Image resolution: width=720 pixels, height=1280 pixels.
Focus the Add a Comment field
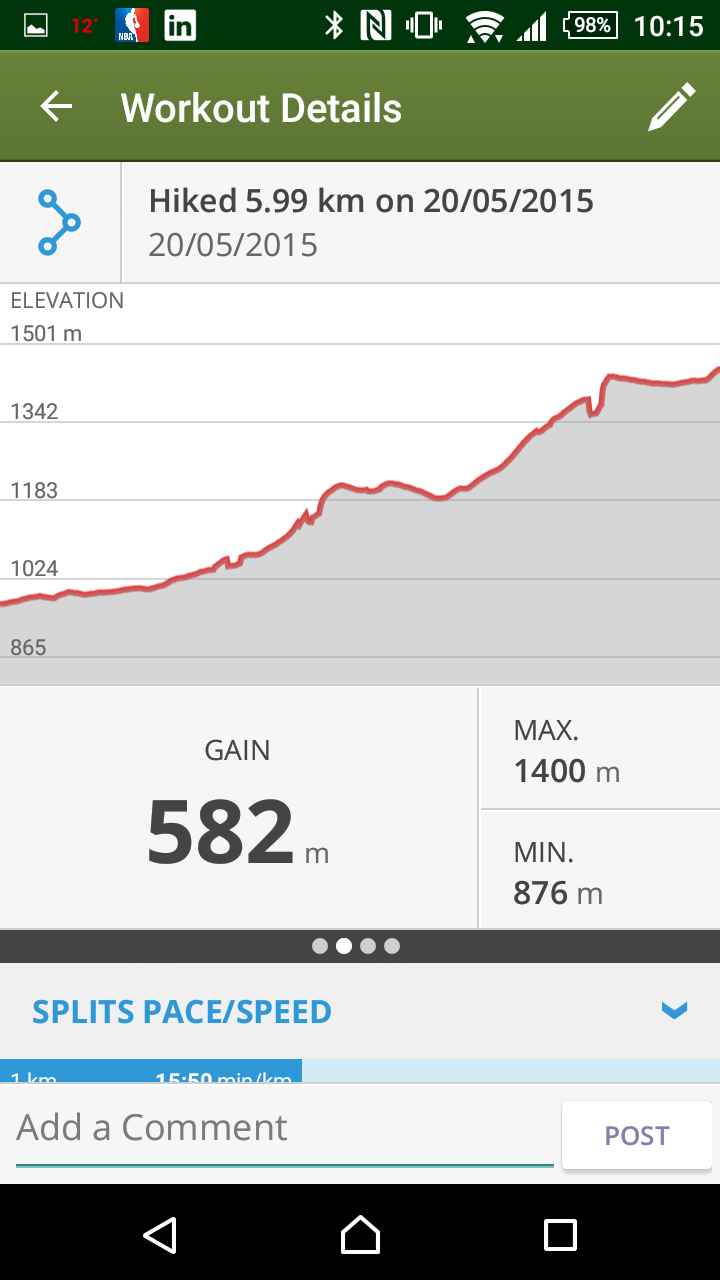(284, 1129)
